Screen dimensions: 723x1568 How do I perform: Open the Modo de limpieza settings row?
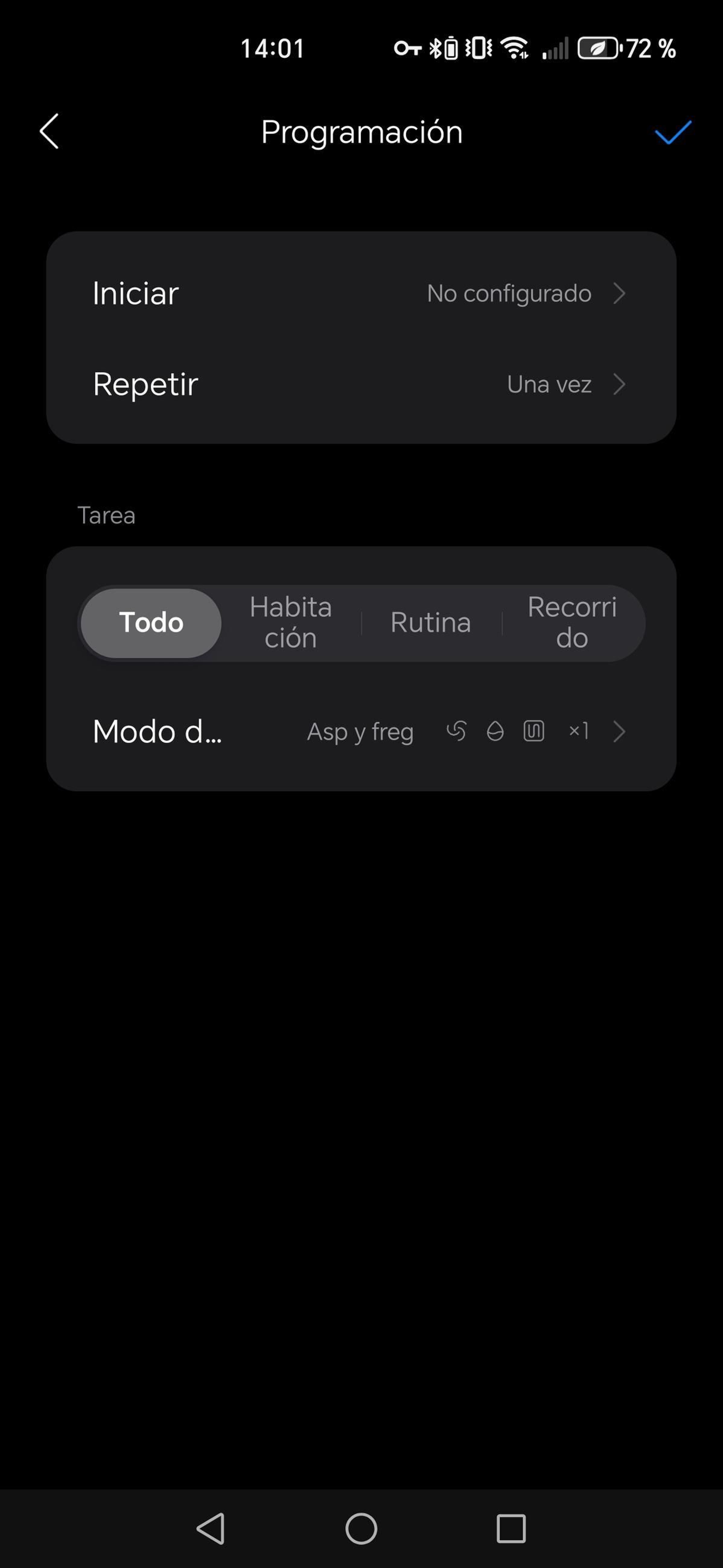[361, 731]
